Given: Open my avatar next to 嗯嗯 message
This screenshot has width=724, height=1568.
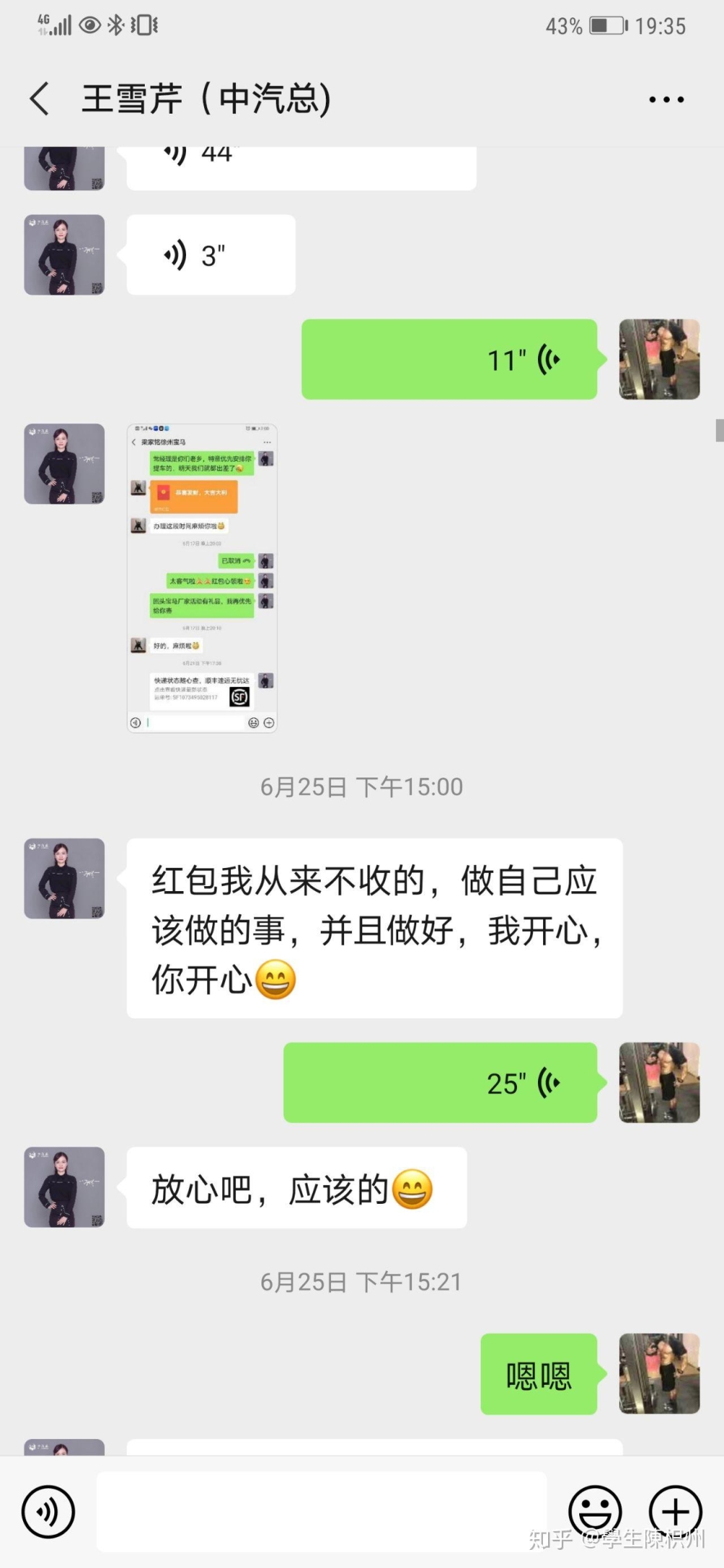Looking at the screenshot, I should 659,1374.
